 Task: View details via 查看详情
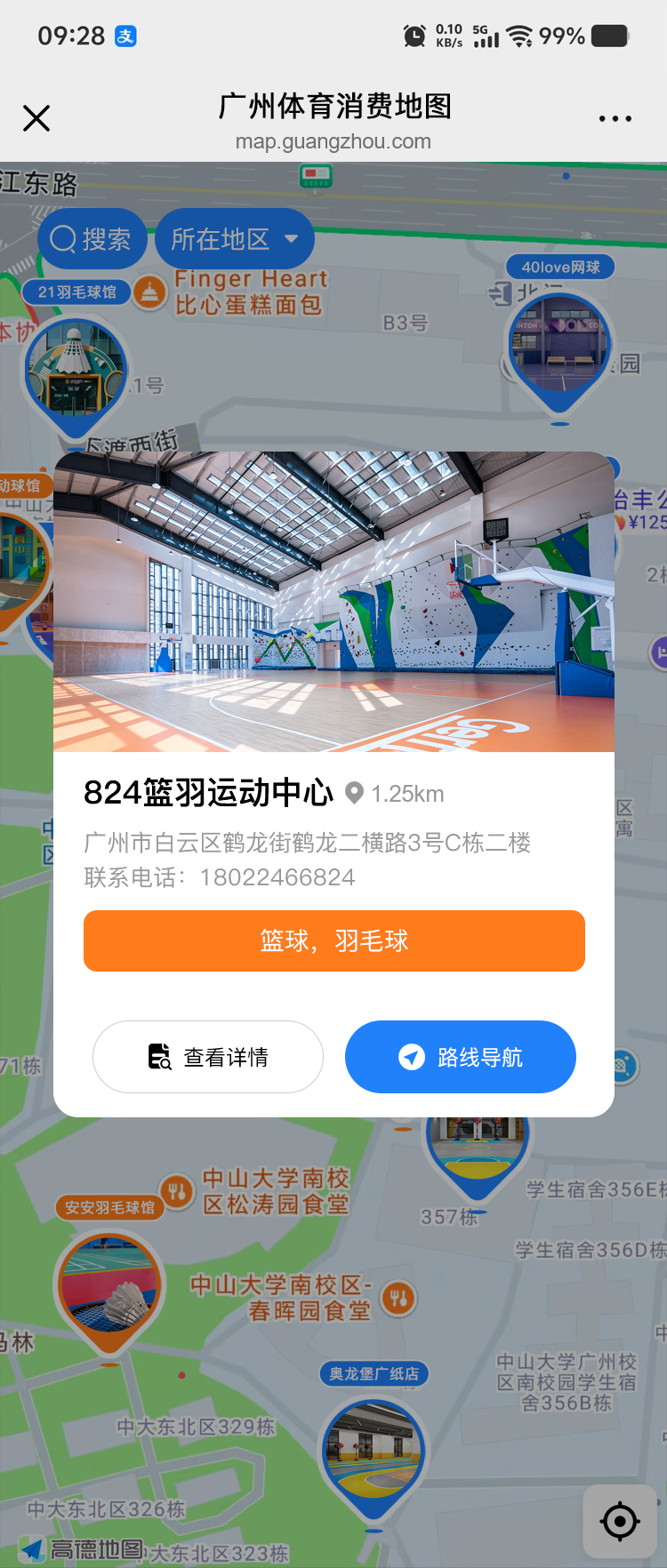click(x=208, y=1057)
